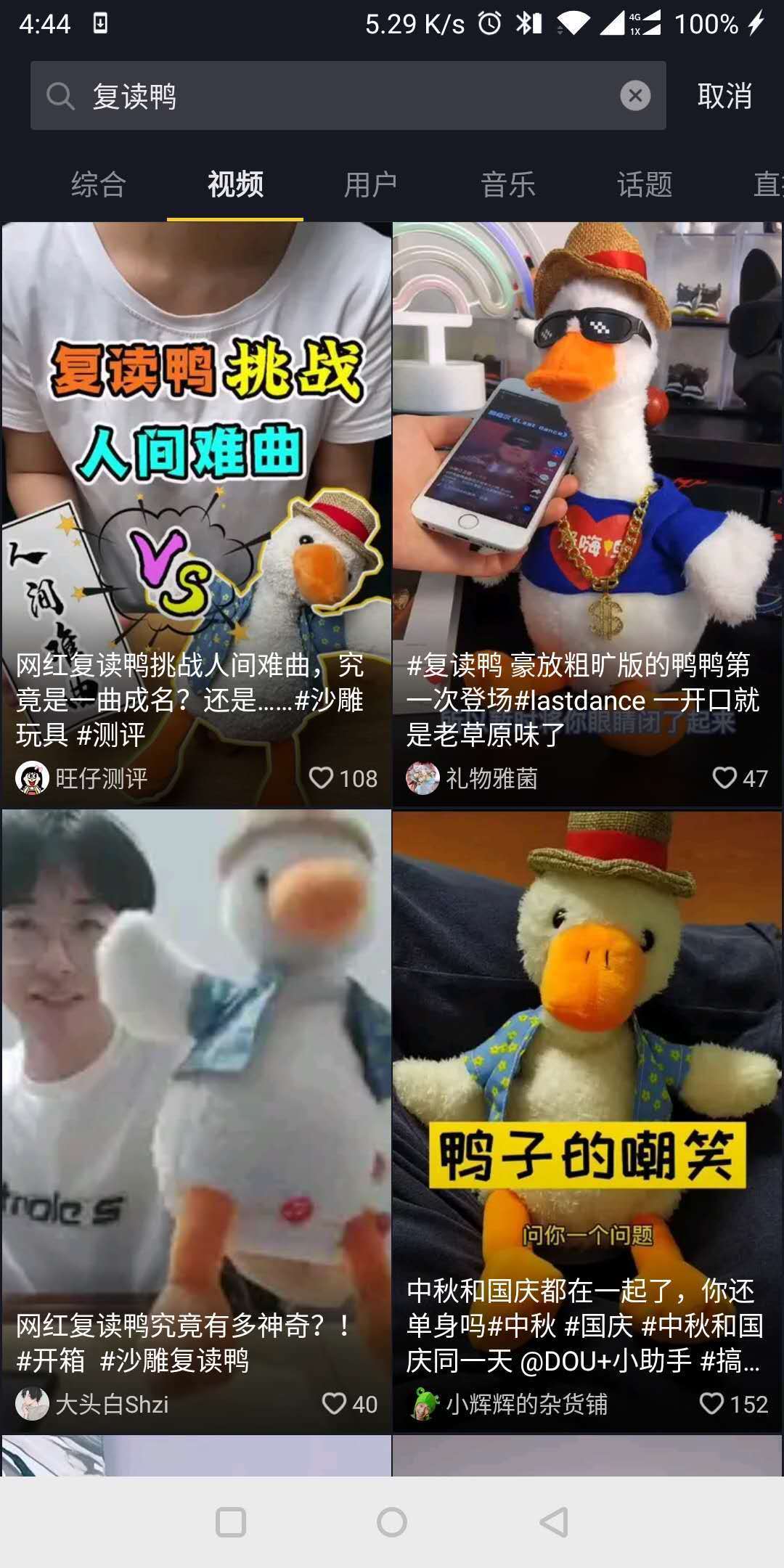Switch to the 话题 tab

pos(645,184)
